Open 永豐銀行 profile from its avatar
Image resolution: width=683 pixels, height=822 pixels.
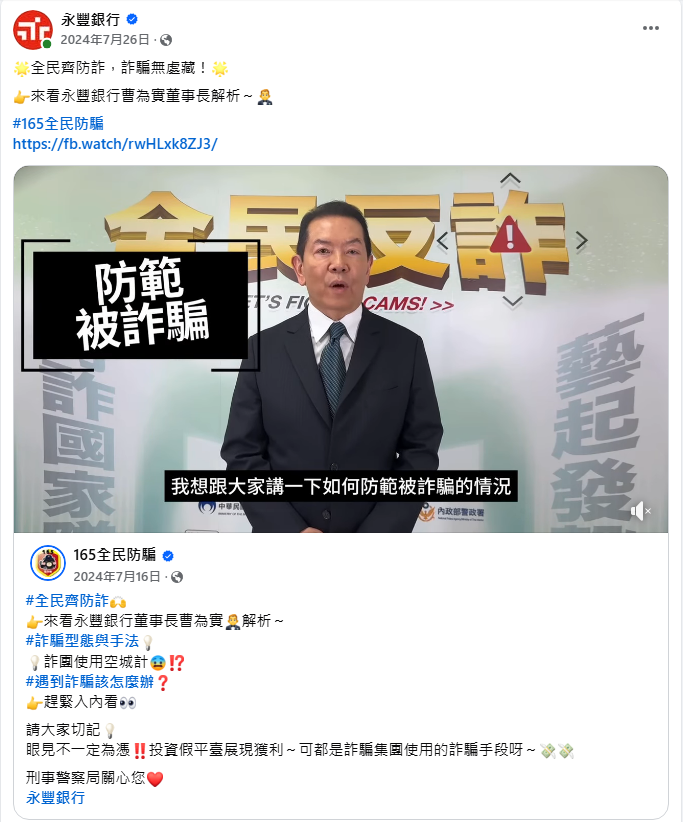[x=32, y=29]
